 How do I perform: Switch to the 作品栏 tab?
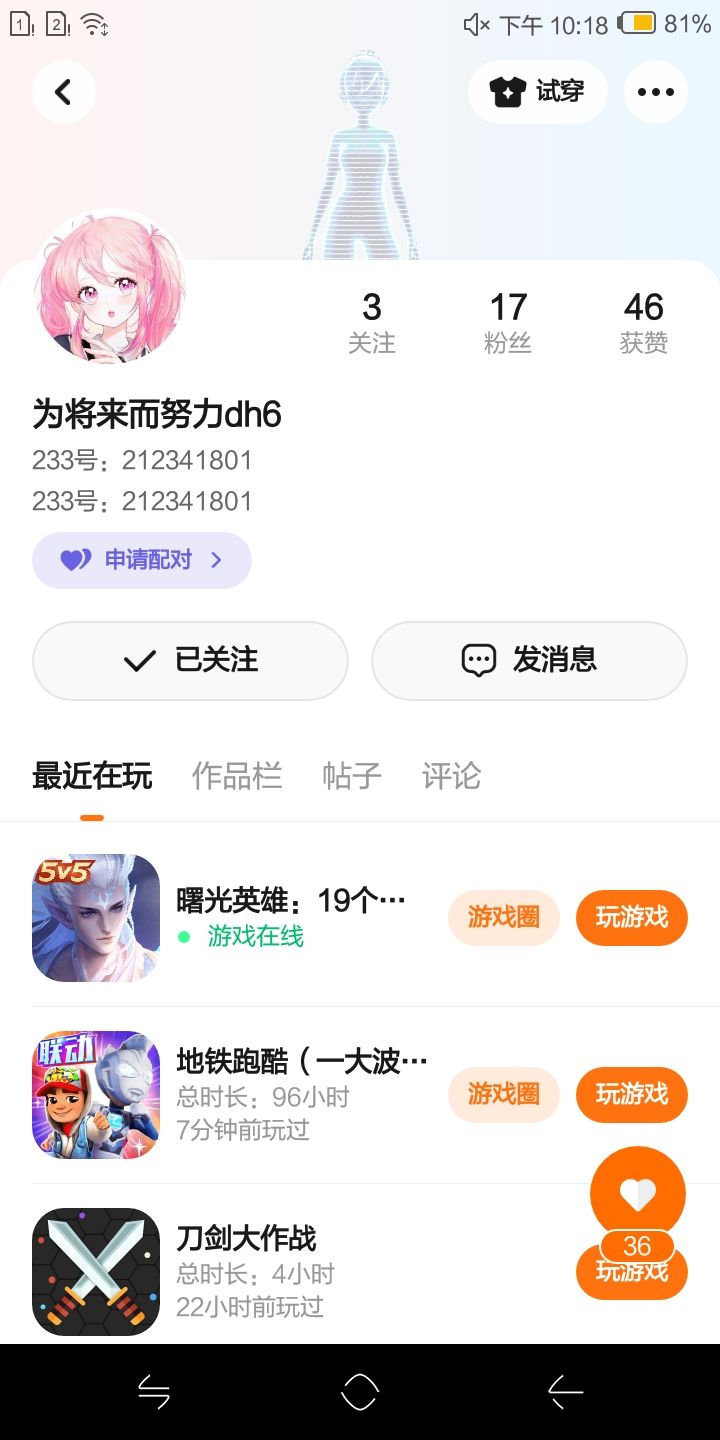point(237,776)
